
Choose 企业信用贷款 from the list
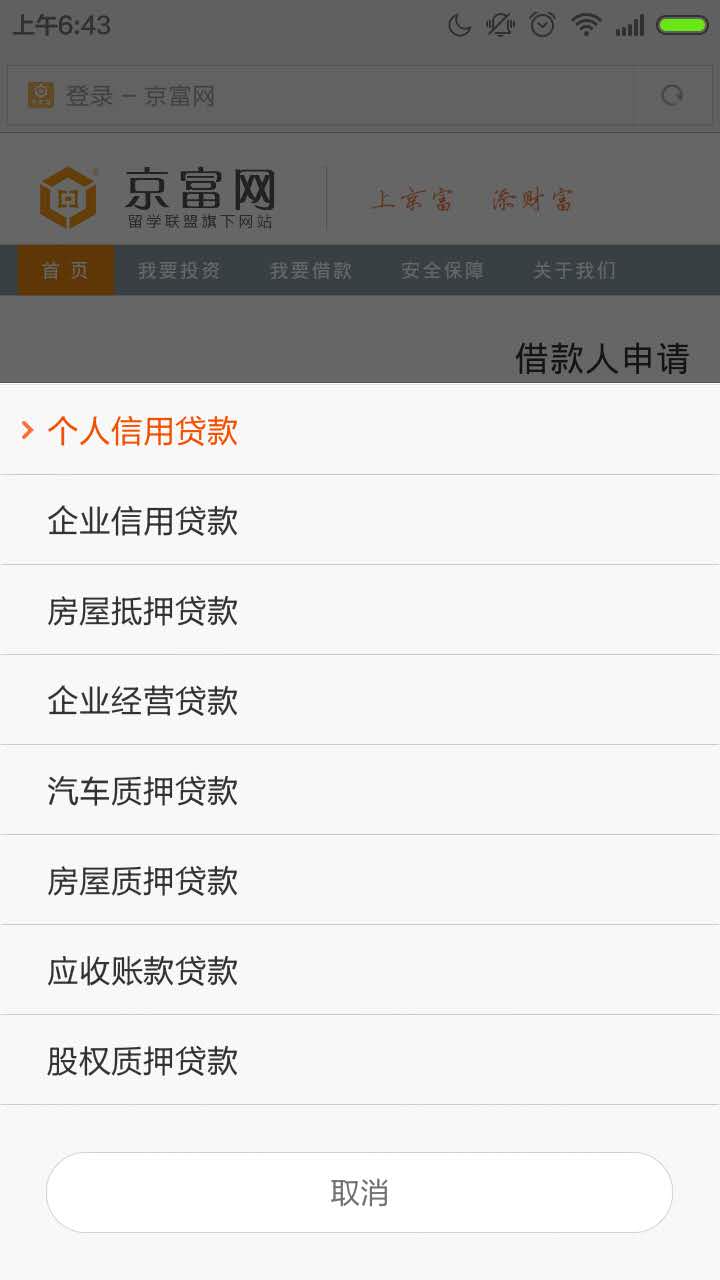coord(360,520)
